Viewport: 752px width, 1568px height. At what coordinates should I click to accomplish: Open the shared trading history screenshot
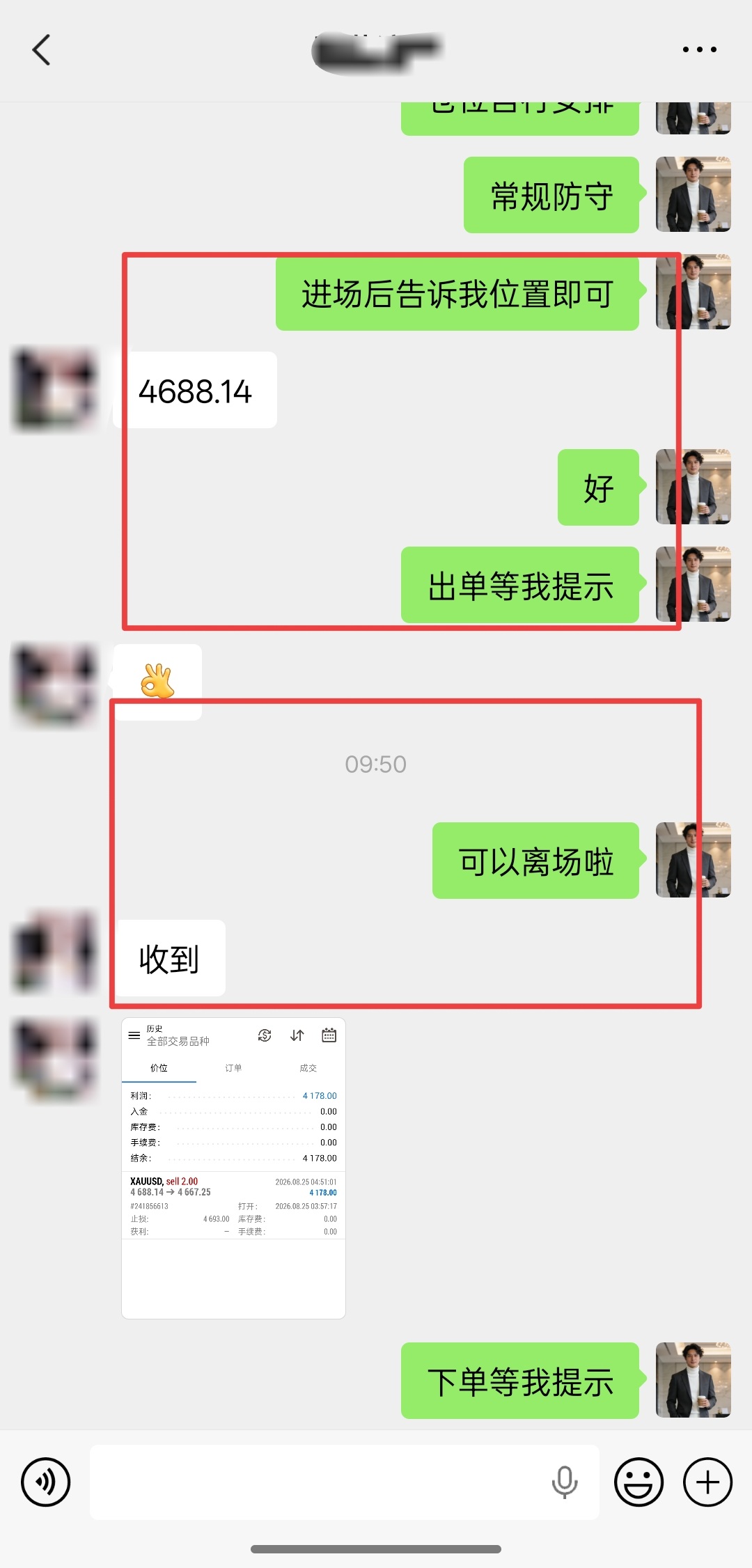[233, 1168]
